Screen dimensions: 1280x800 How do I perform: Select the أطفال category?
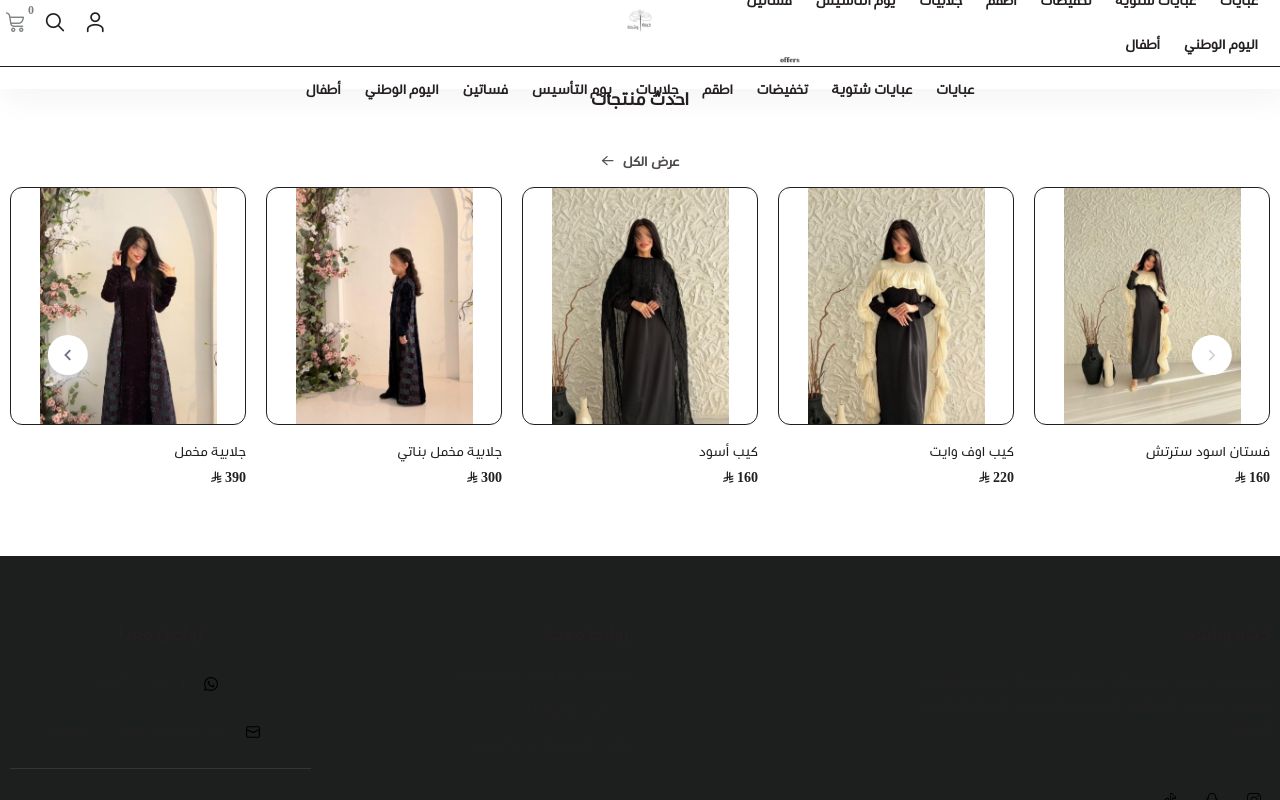point(323,89)
